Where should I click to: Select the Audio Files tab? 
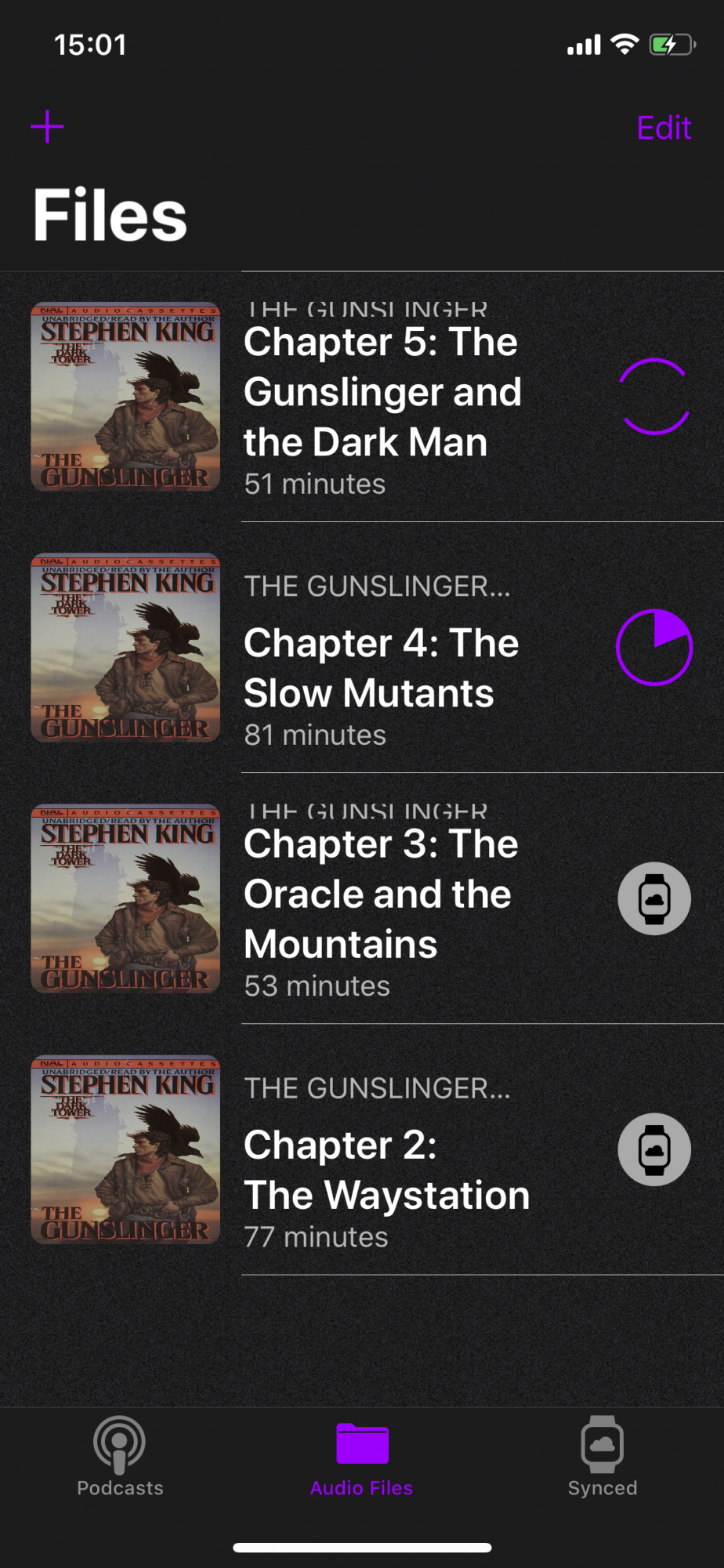(x=361, y=1457)
